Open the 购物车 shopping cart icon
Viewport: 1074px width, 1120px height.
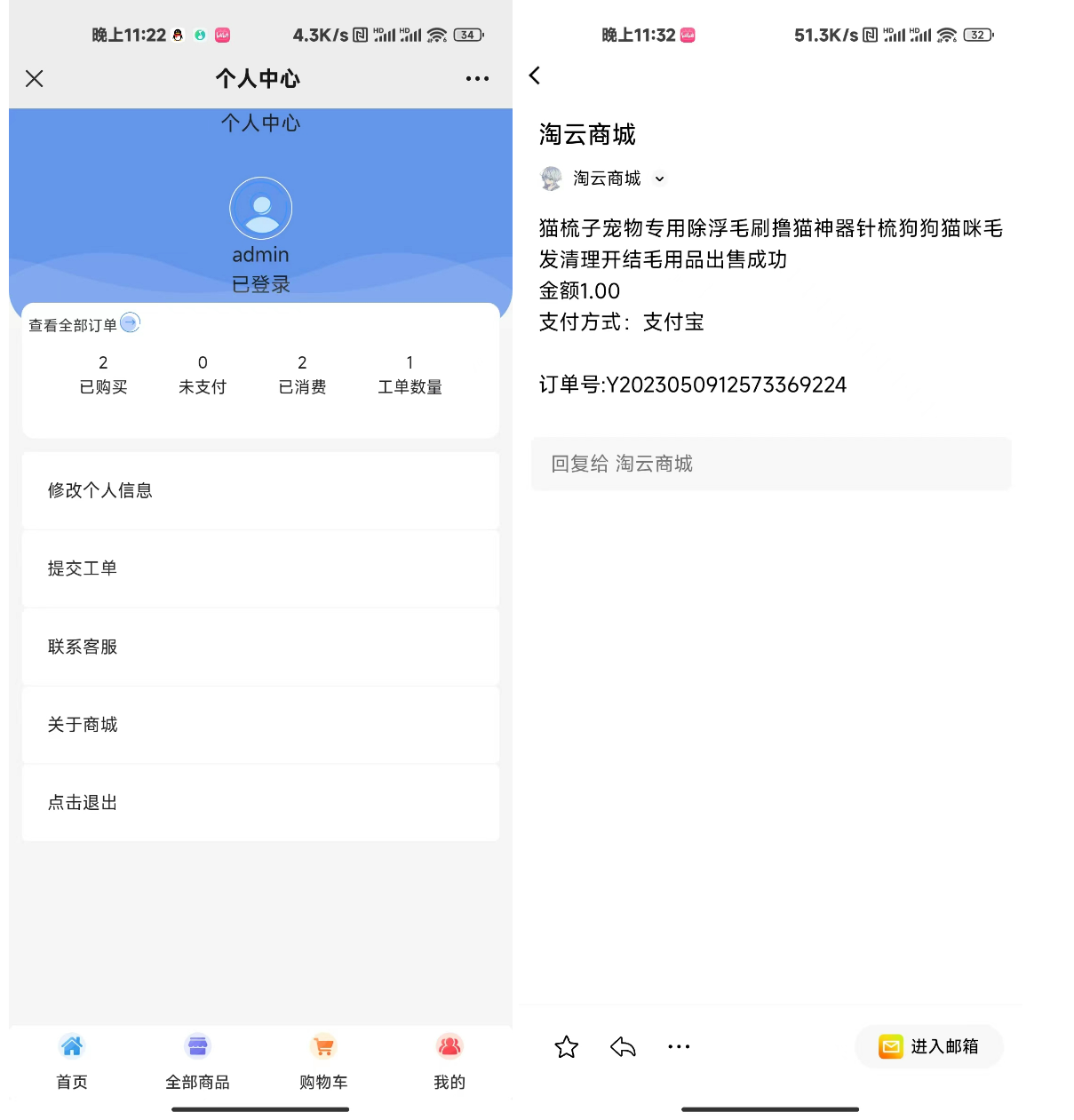coord(323,1046)
